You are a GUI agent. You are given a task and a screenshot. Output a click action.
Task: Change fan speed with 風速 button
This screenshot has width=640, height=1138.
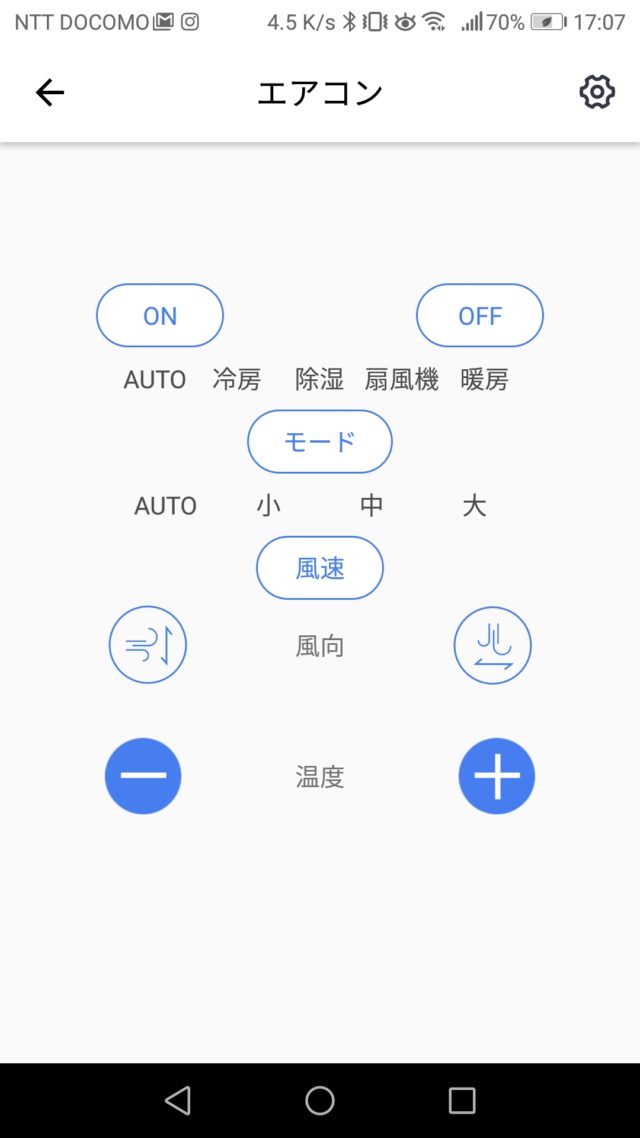click(x=320, y=568)
